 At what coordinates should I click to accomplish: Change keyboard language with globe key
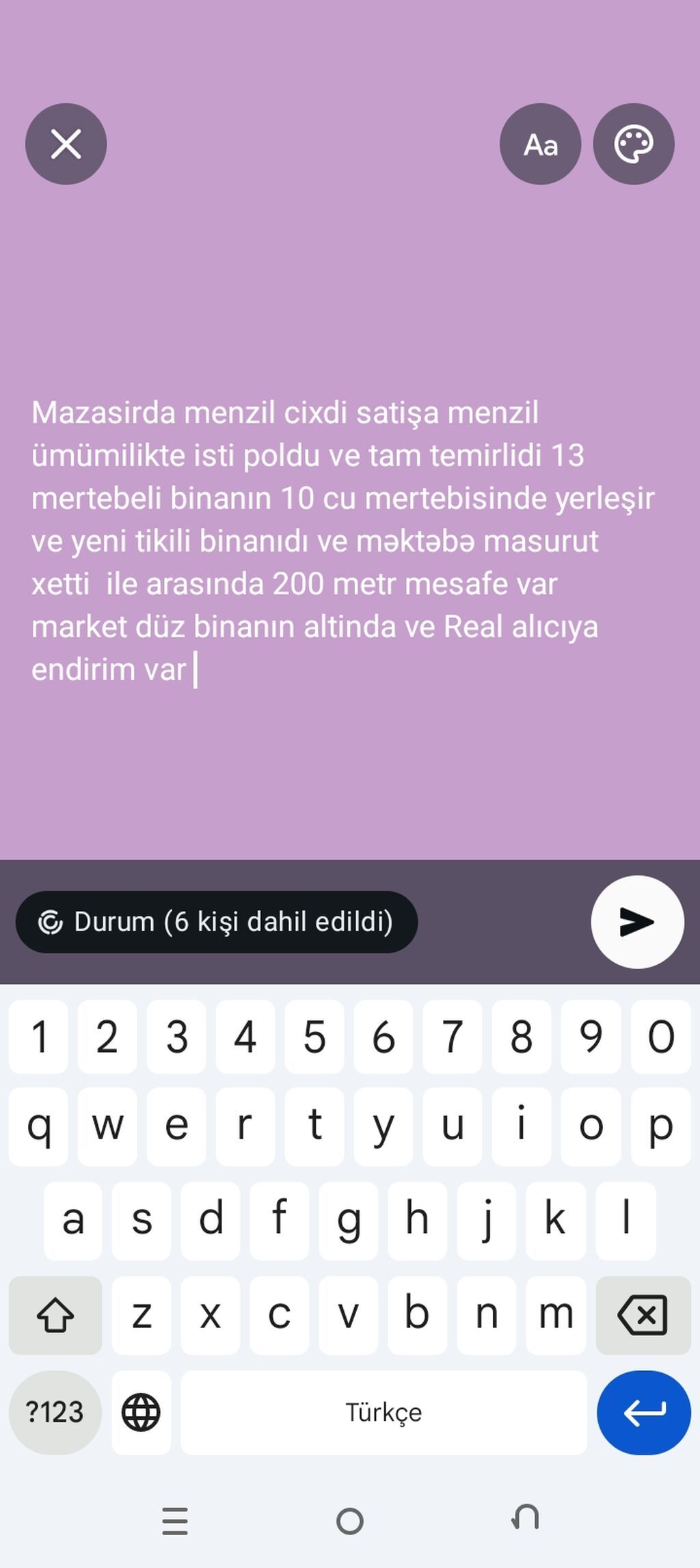pos(141,1412)
